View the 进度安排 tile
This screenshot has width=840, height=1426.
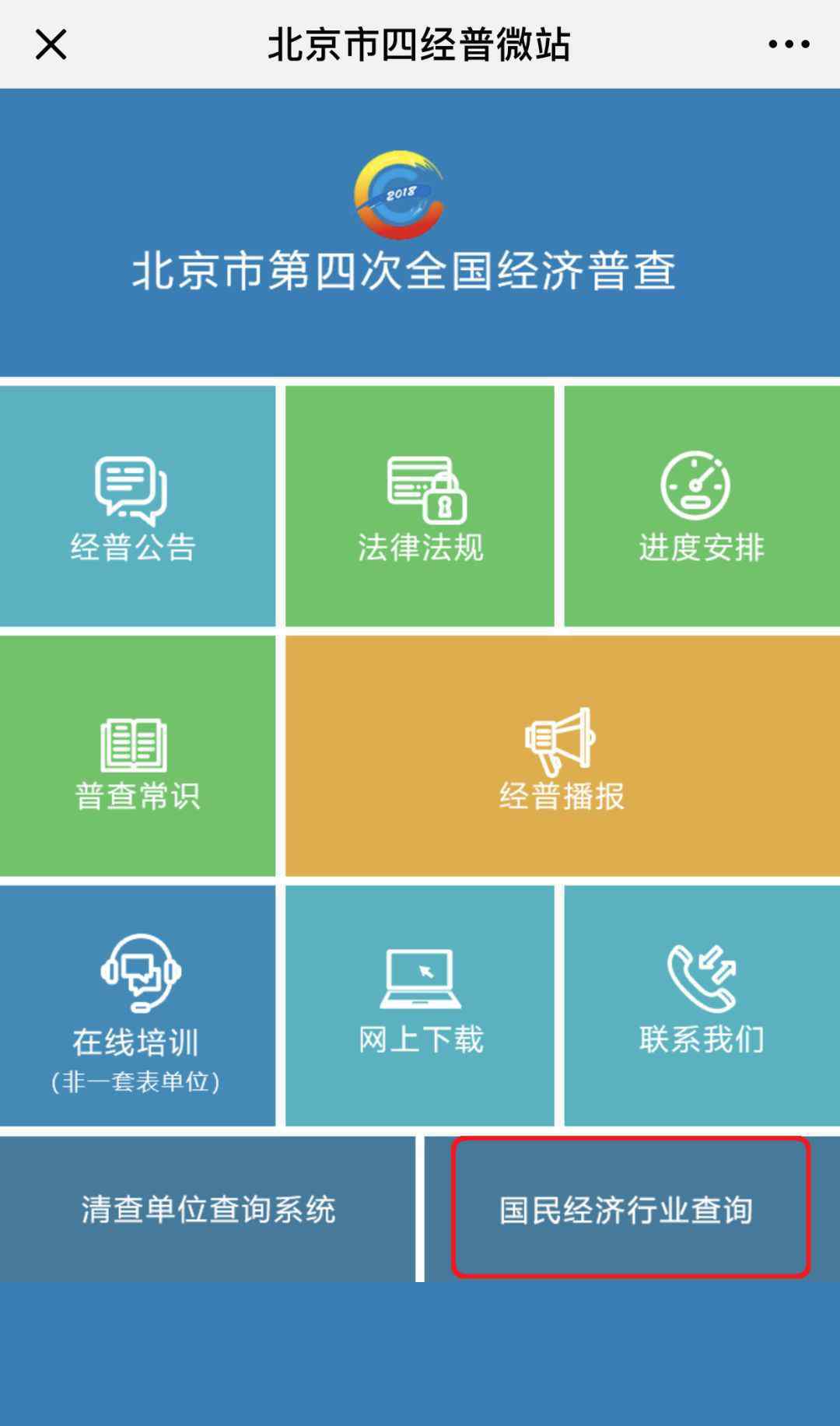click(702, 506)
